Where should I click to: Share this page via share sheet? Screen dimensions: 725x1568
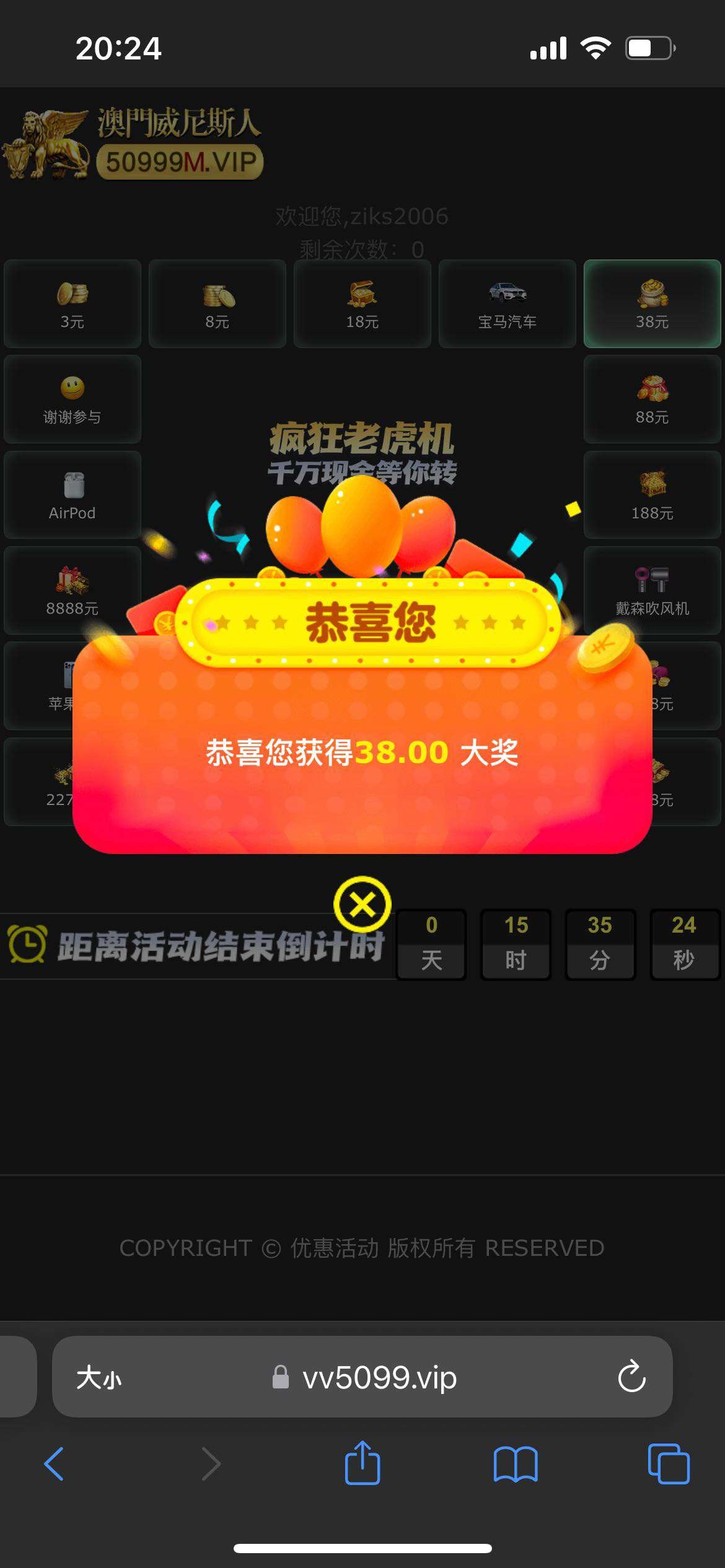pos(362,1464)
